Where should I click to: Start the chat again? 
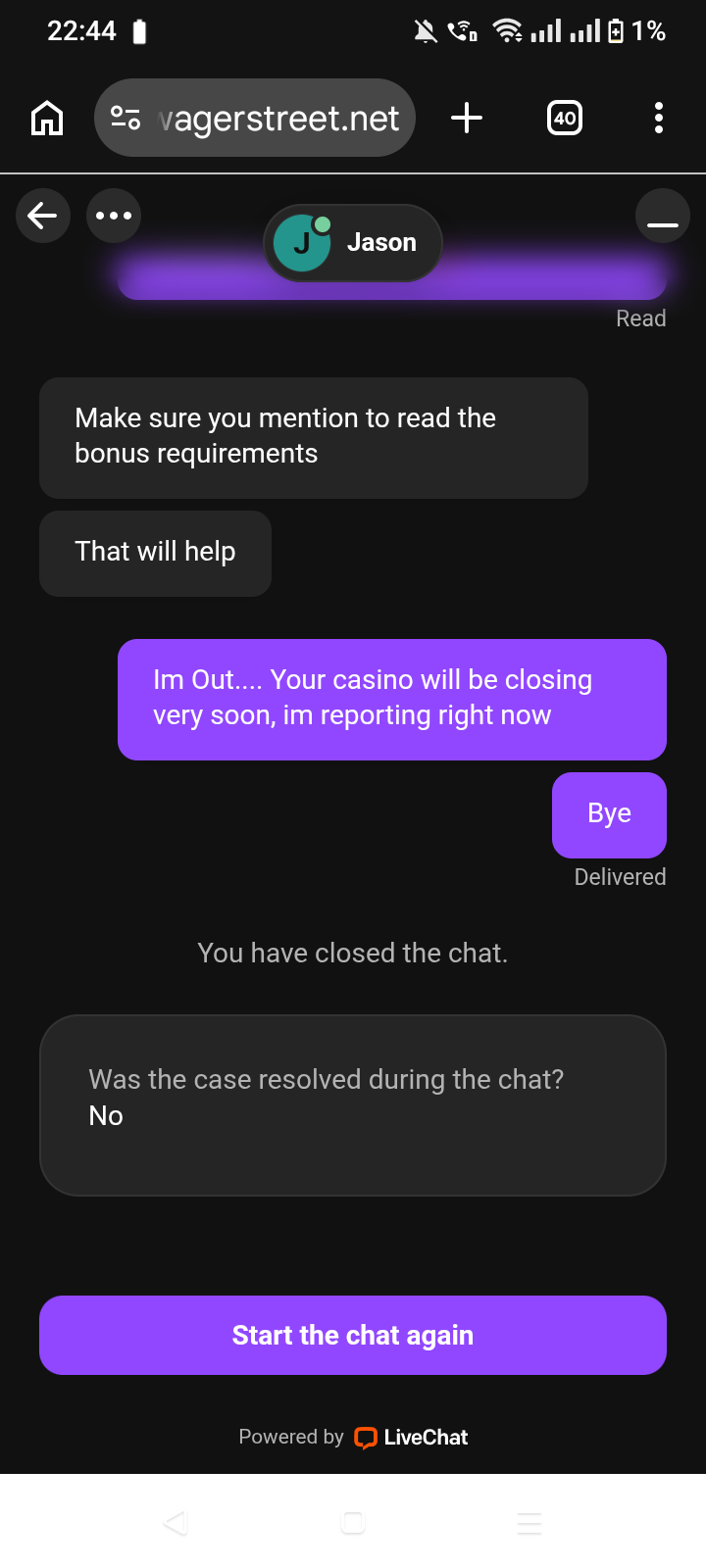pyautogui.click(x=353, y=1335)
